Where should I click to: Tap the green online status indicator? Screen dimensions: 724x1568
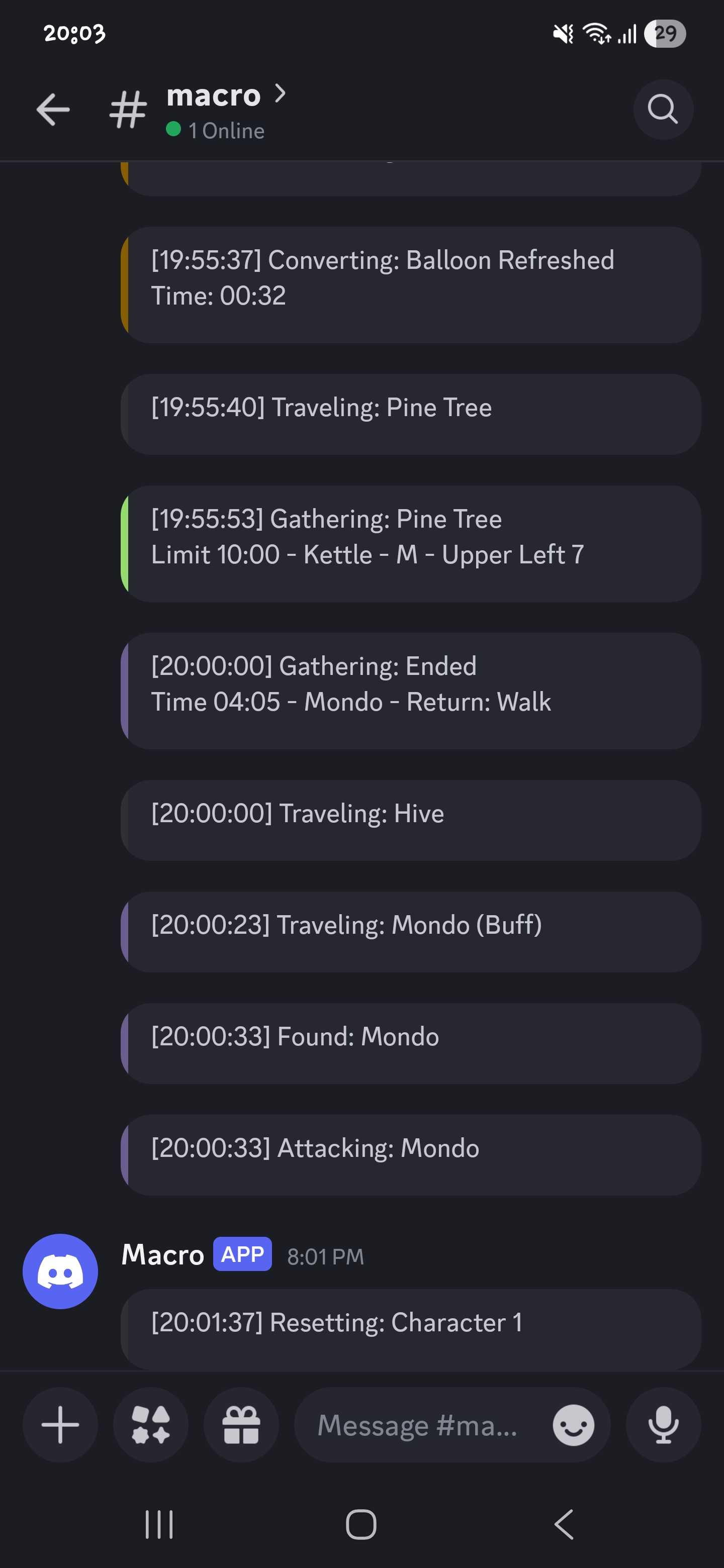[174, 130]
